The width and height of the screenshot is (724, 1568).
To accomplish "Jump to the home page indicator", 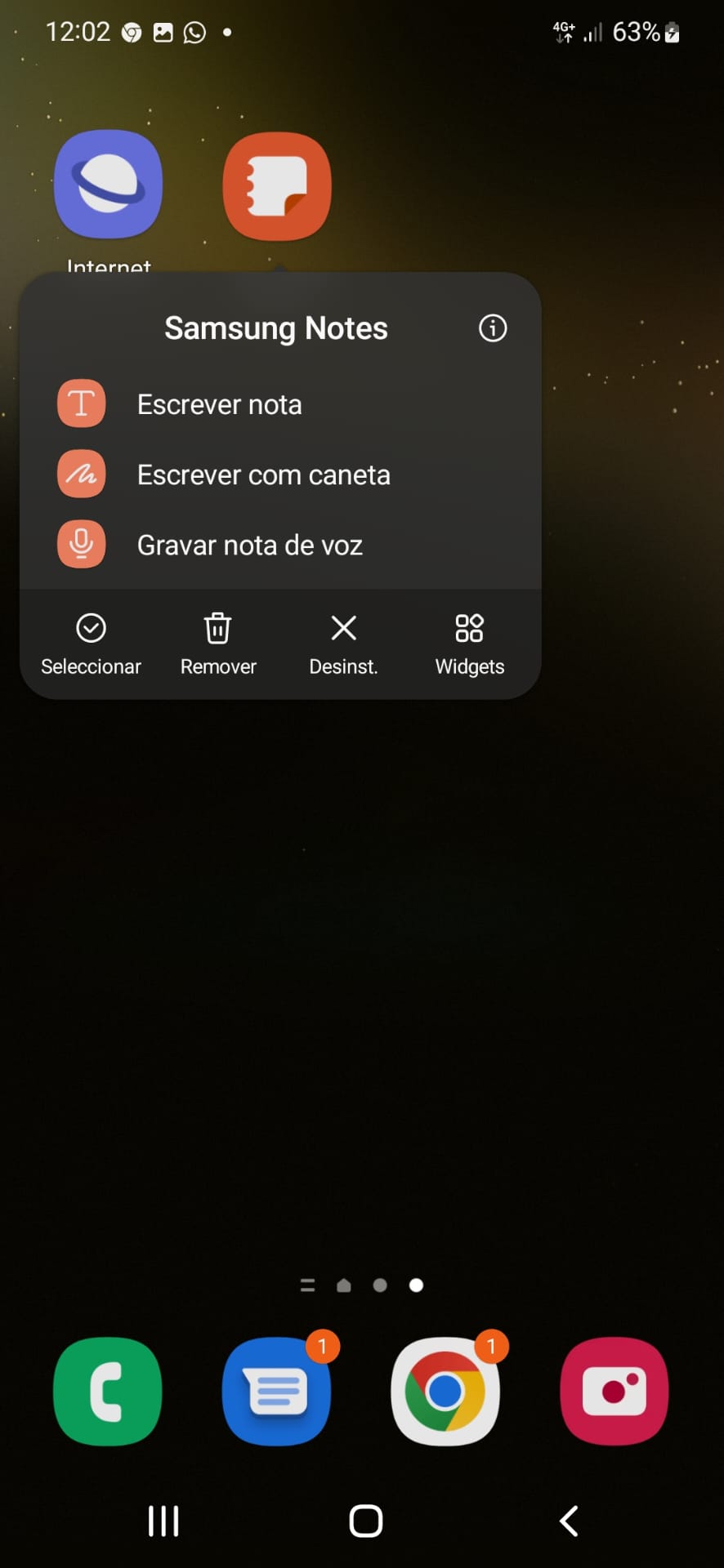I will tap(344, 1285).
